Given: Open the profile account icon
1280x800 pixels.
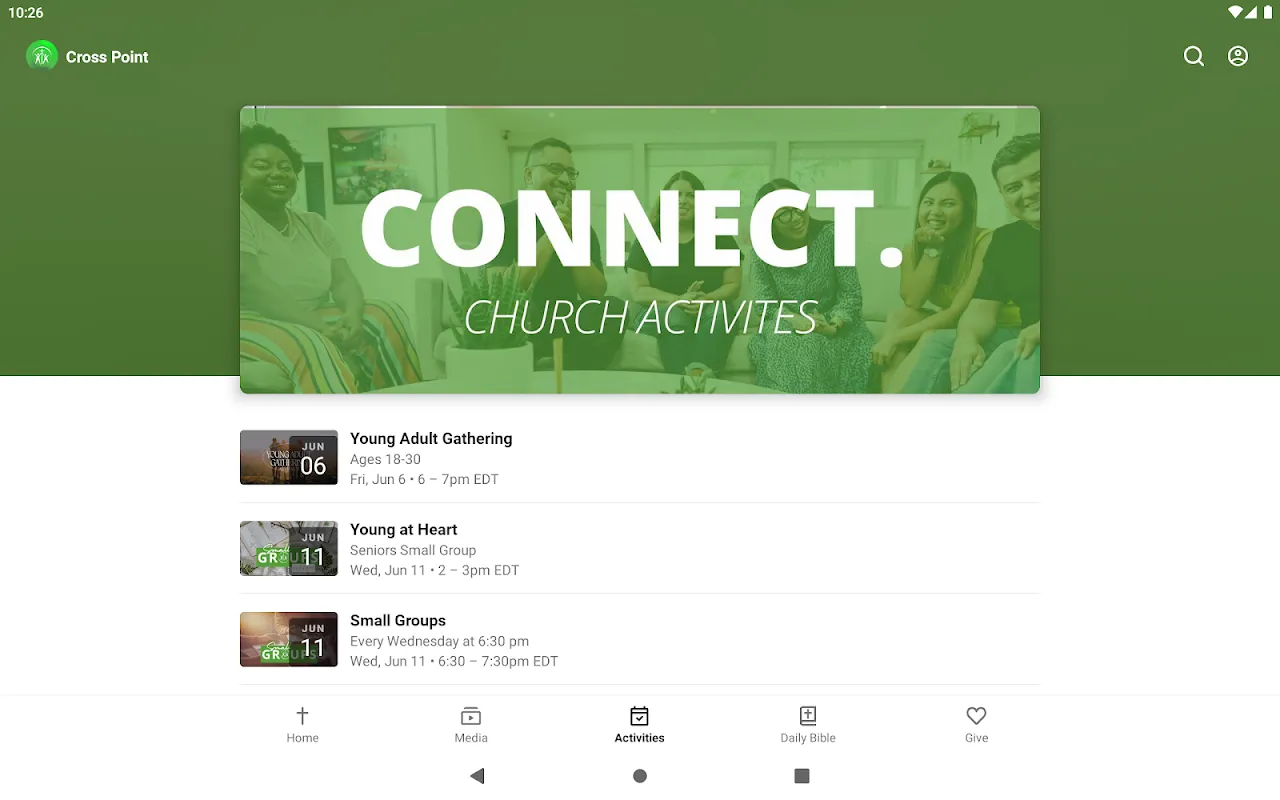Looking at the screenshot, I should tap(1238, 57).
